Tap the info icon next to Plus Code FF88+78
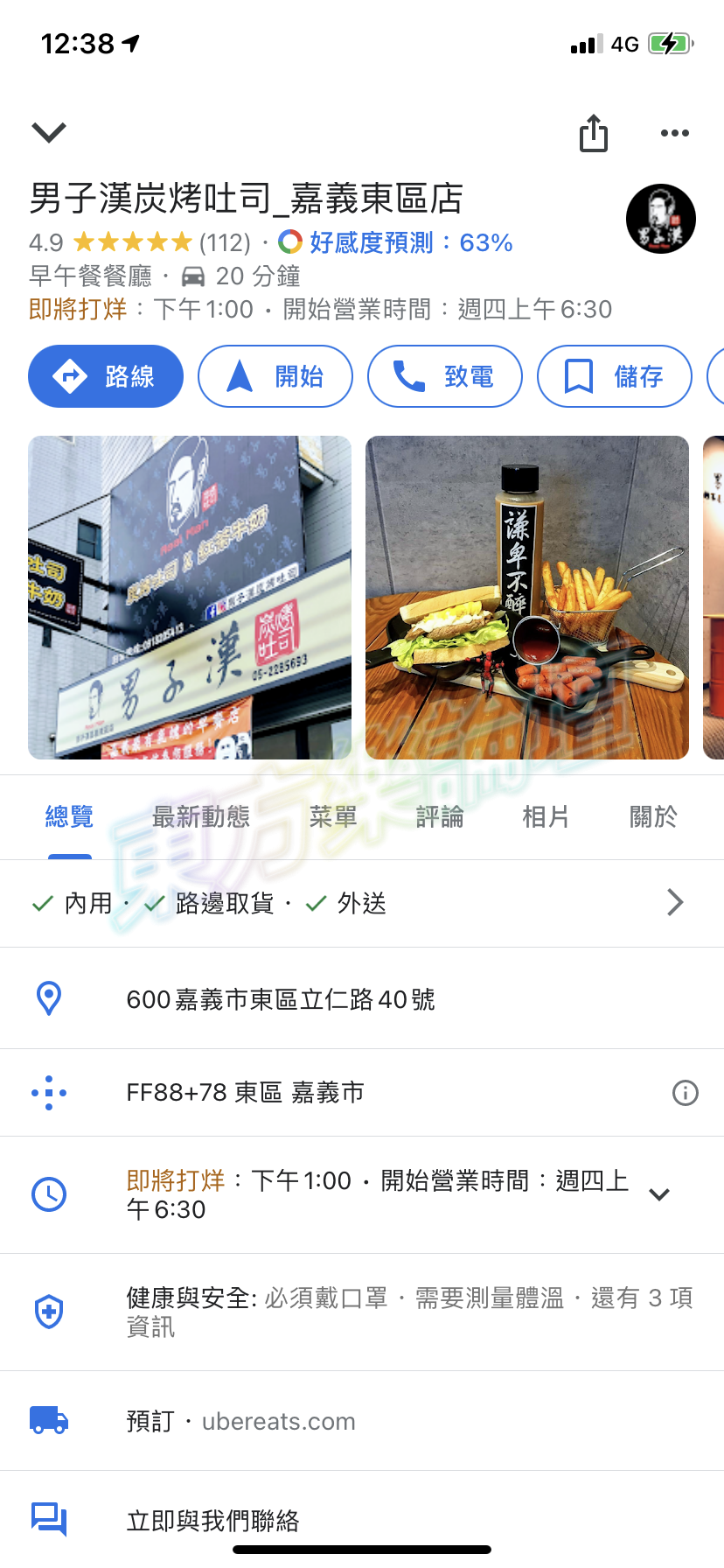 [x=686, y=1093]
